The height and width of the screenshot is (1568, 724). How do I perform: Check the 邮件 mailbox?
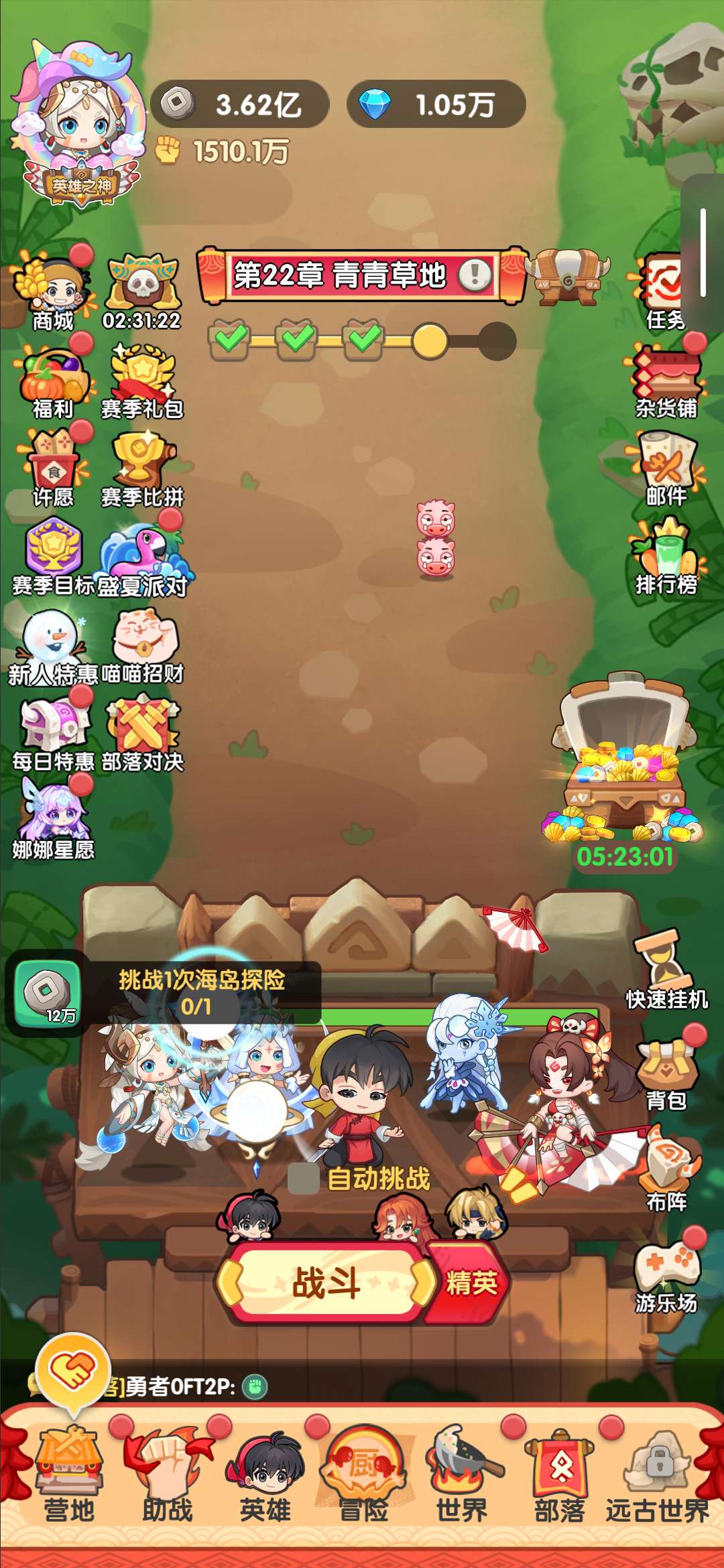(x=666, y=468)
